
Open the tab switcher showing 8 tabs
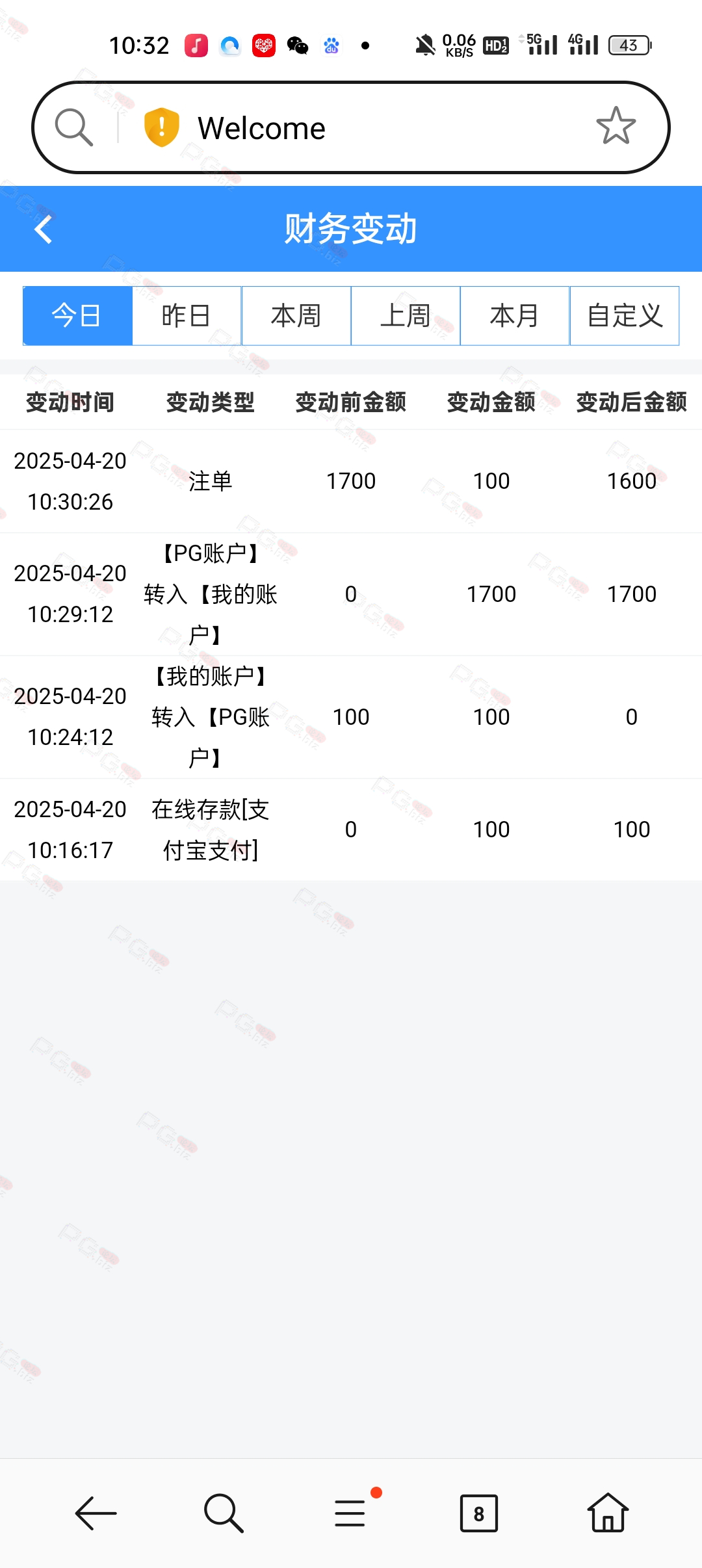pyautogui.click(x=479, y=1513)
